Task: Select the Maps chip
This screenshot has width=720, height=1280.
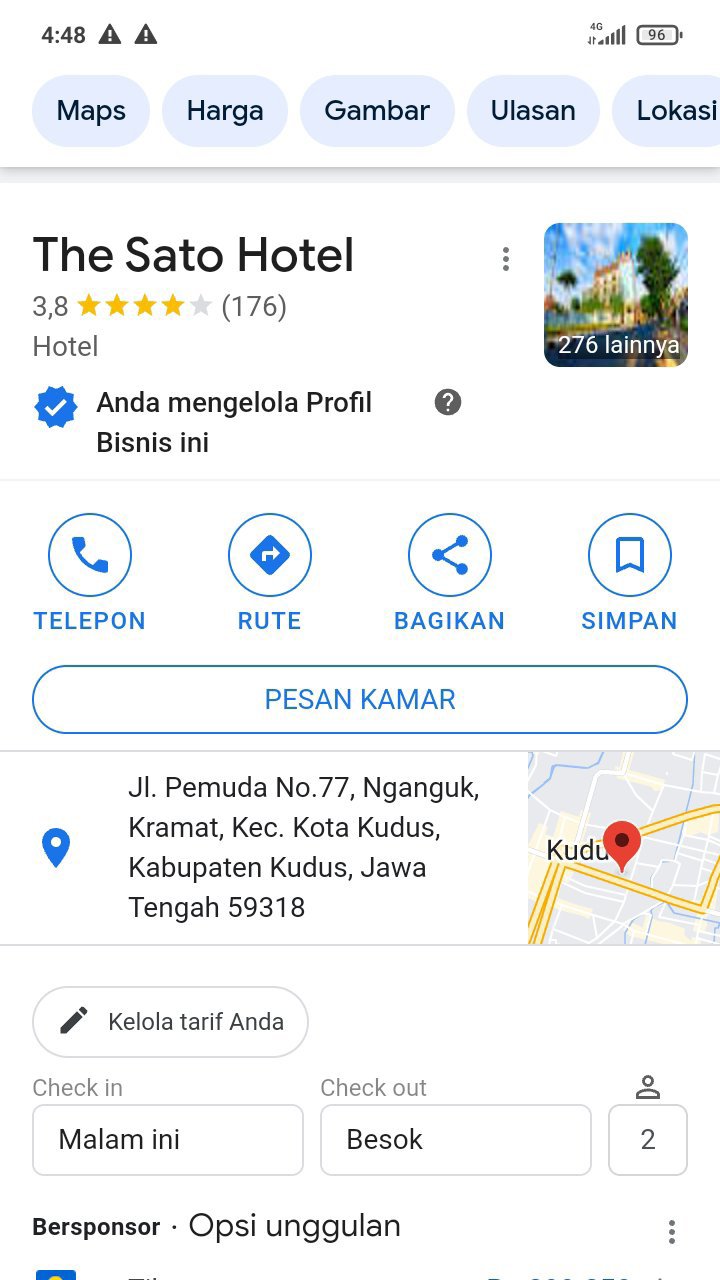Action: tap(91, 111)
